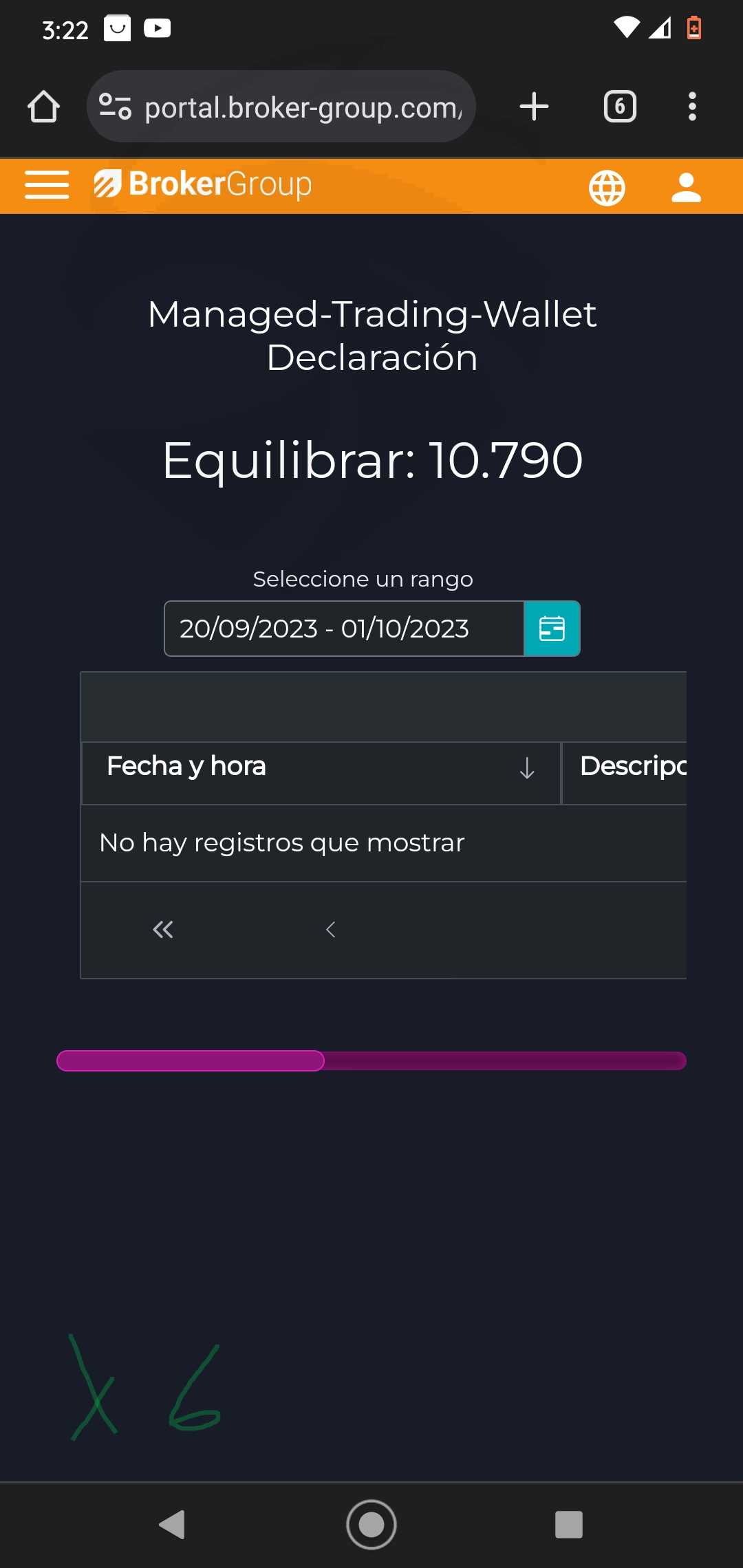
Task: Open a new browser tab
Action: click(534, 107)
